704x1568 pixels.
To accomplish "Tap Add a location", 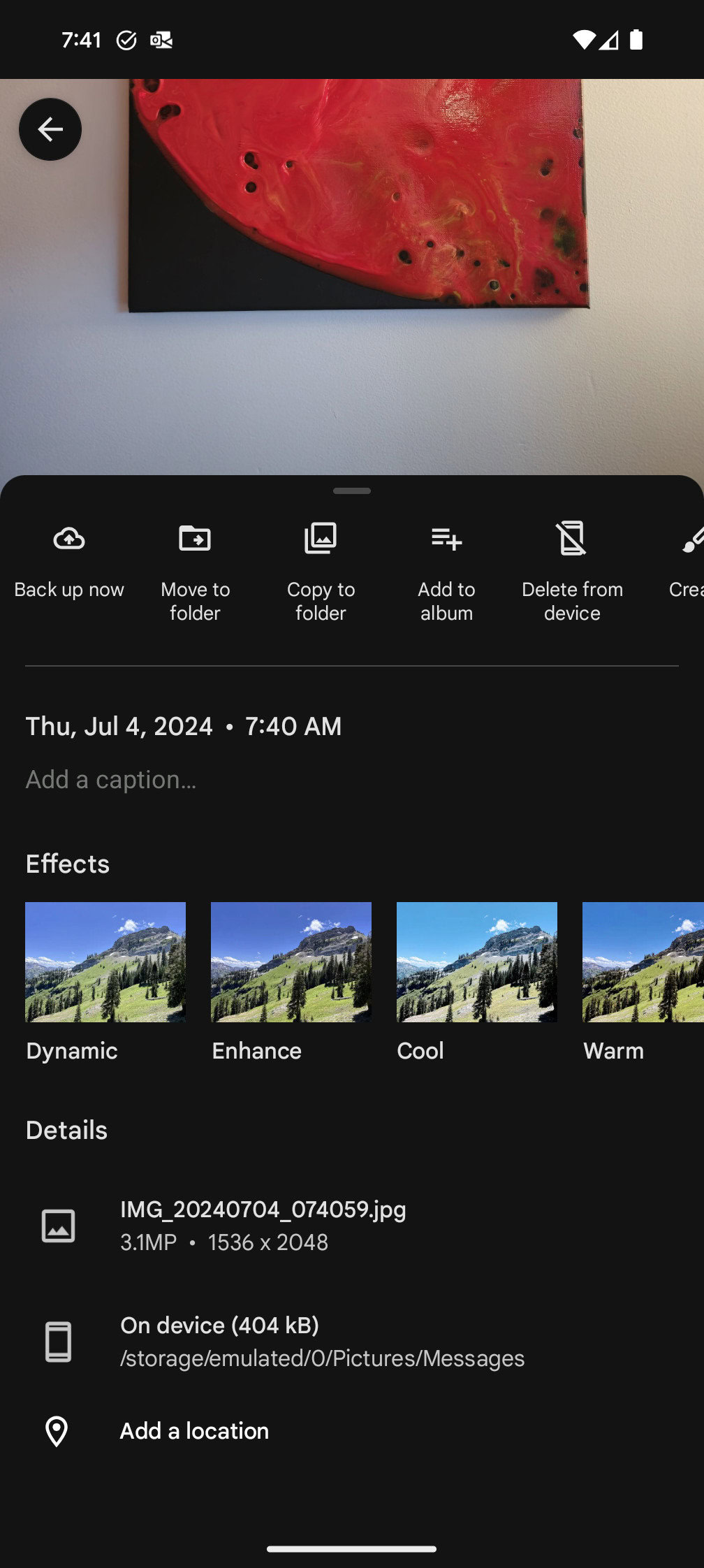I will coord(352,1431).
